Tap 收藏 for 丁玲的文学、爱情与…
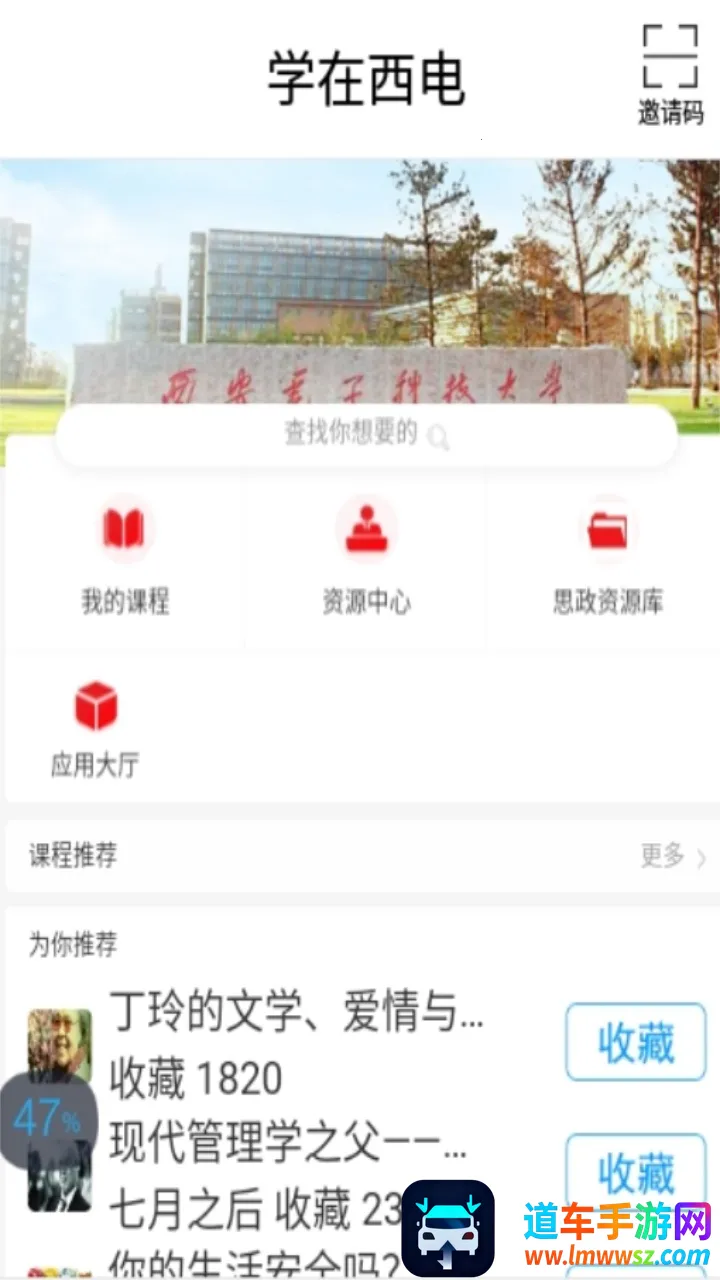The width and height of the screenshot is (720, 1280). click(636, 1043)
